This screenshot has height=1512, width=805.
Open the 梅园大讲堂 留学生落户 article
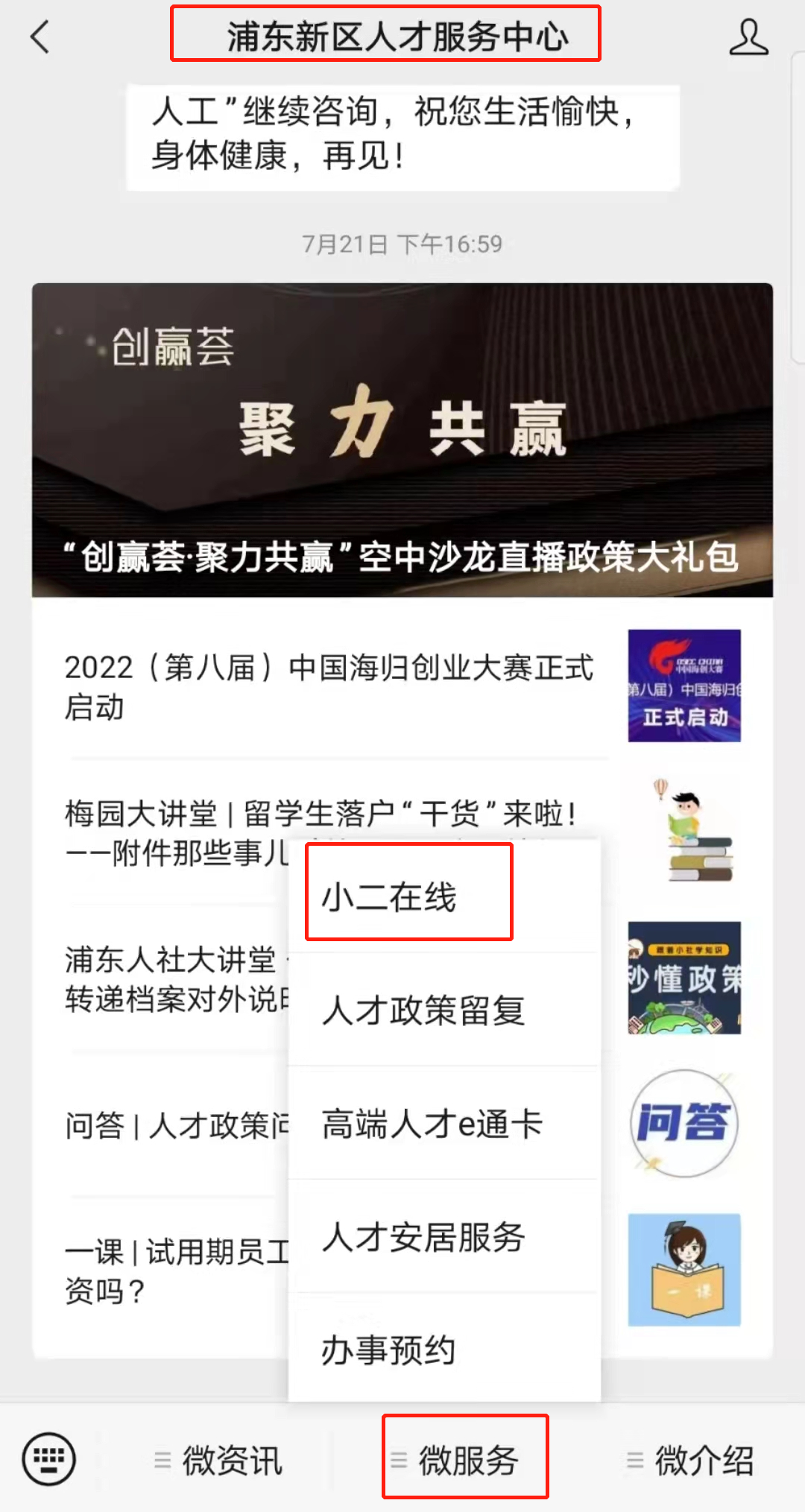coord(179,832)
